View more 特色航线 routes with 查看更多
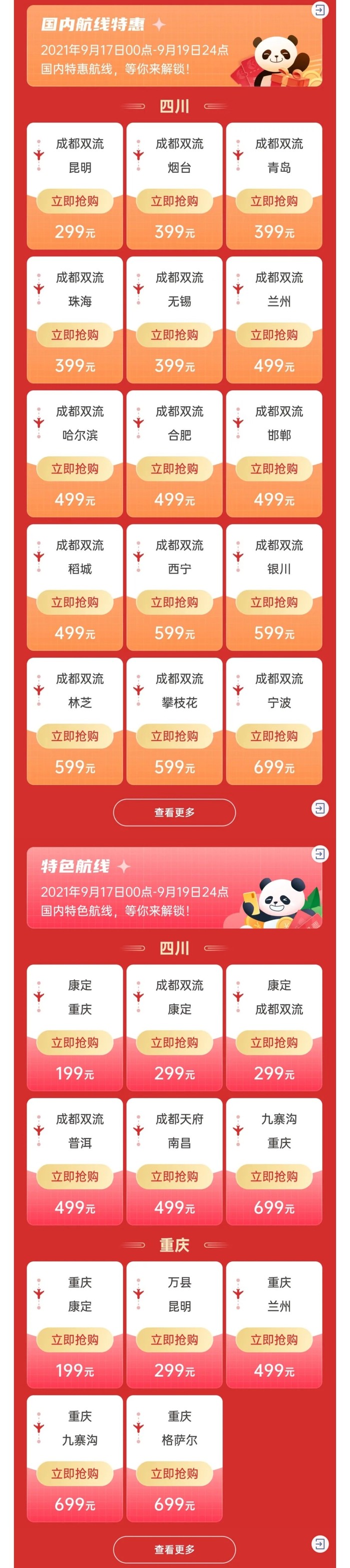 (174, 1550)
